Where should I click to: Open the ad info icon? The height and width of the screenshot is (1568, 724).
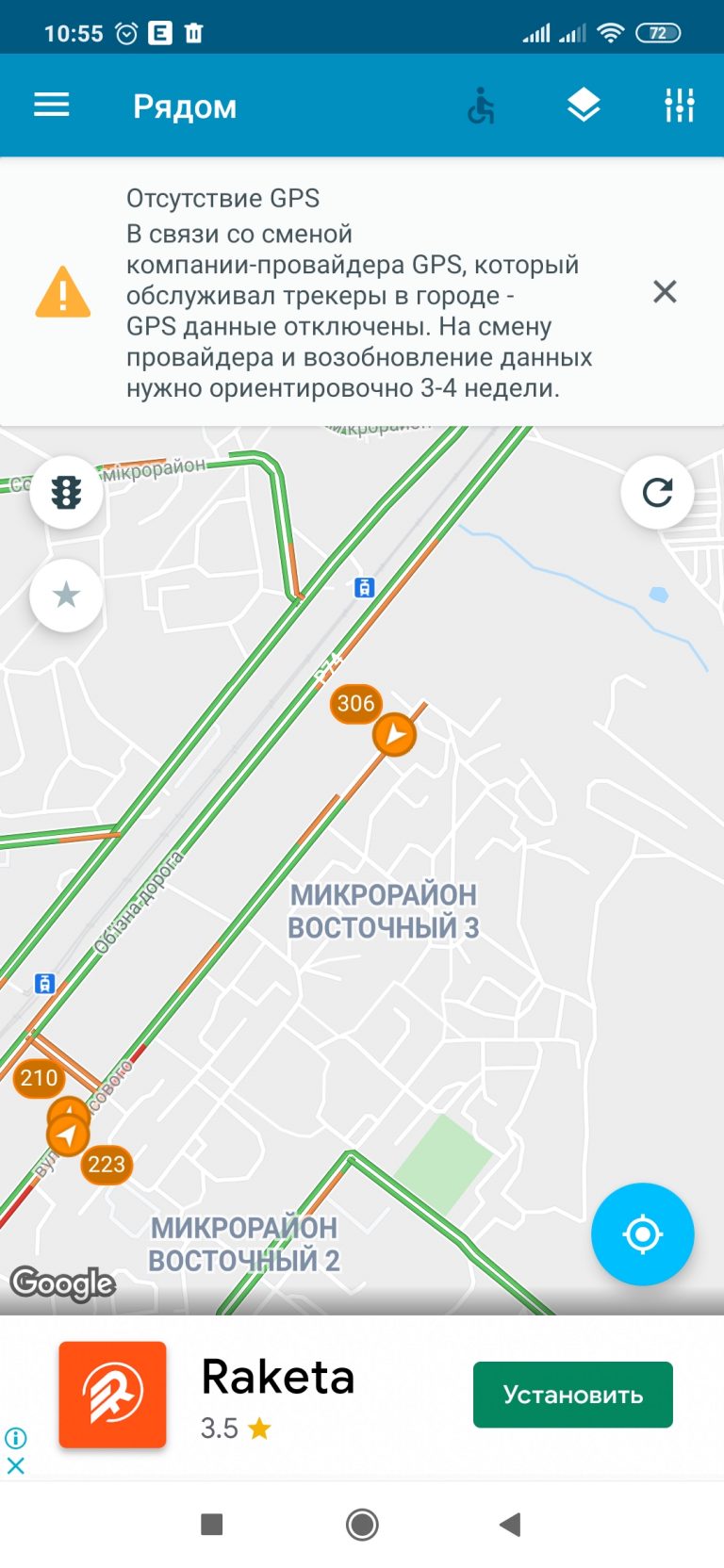[x=16, y=1438]
